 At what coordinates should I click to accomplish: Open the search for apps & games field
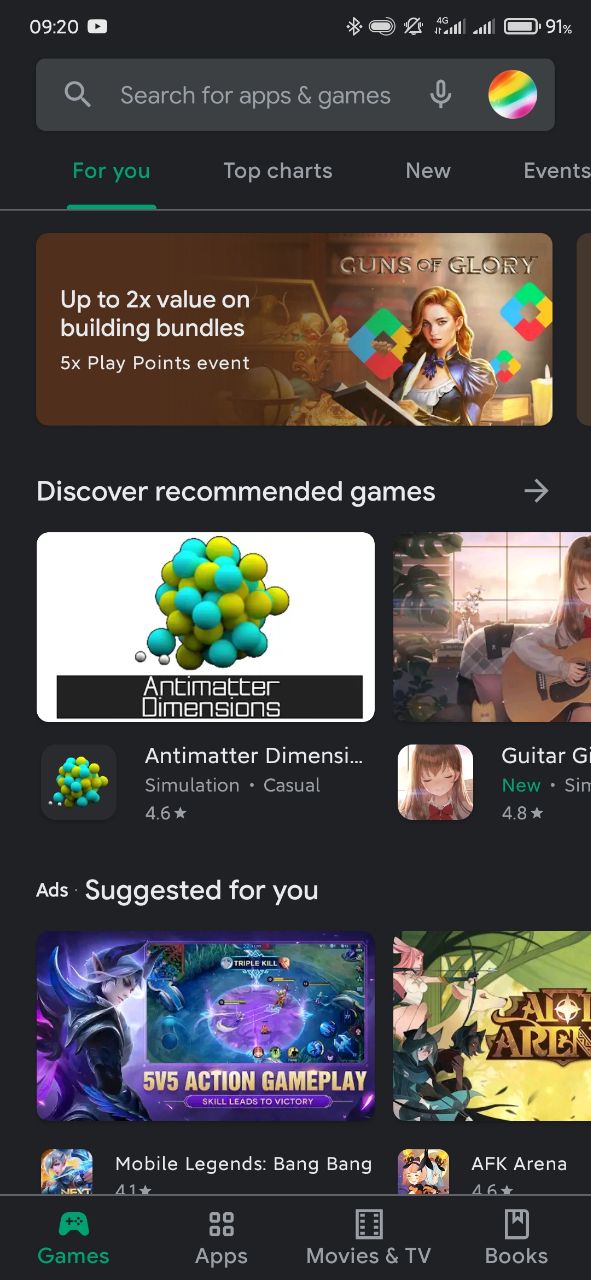pos(255,95)
